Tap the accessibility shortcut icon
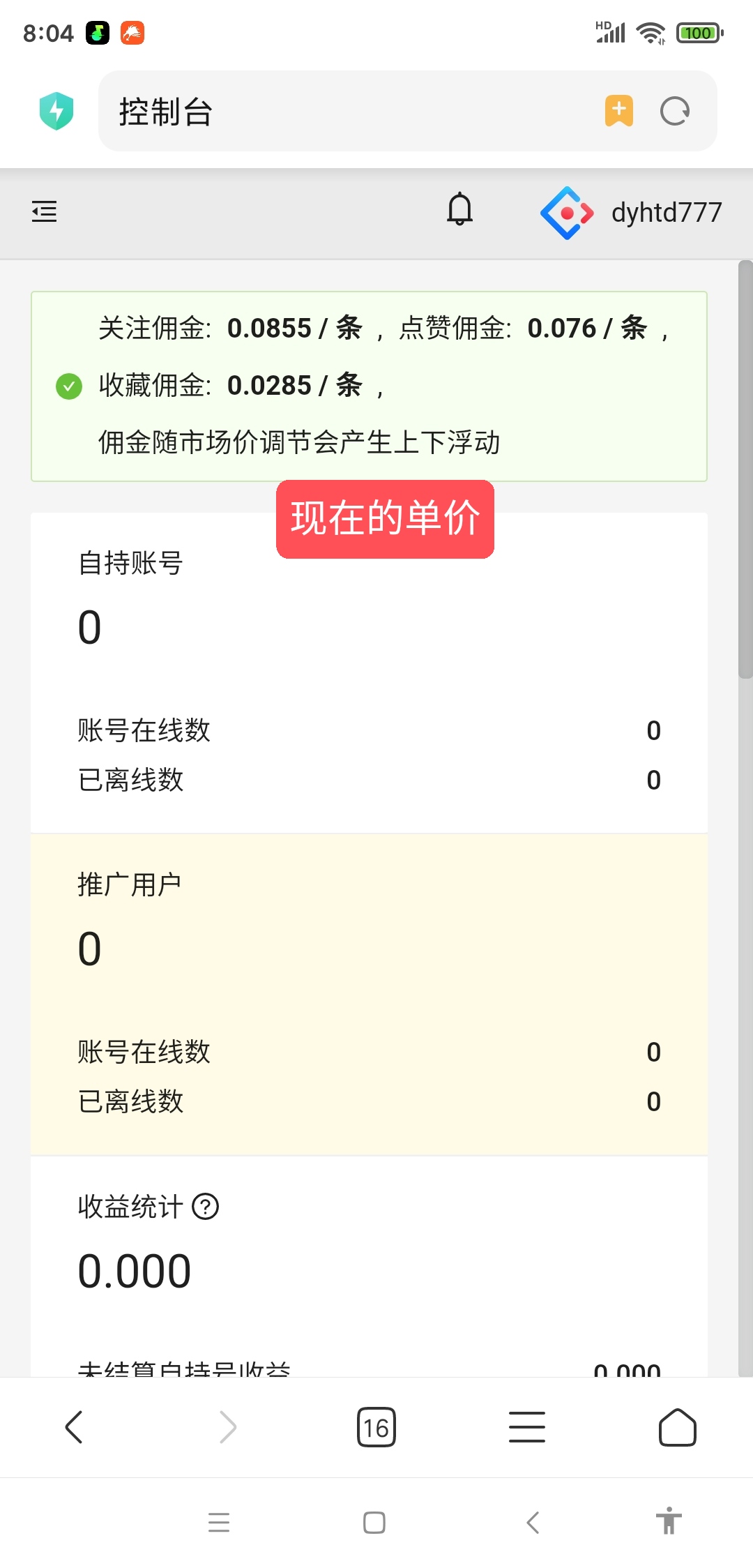The height and width of the screenshot is (1568, 753). coord(669,1521)
